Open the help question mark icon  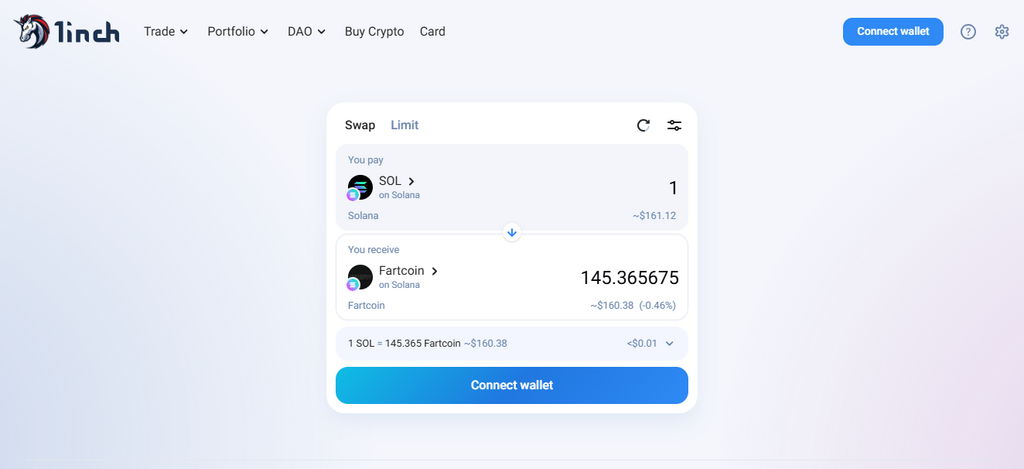coord(968,32)
